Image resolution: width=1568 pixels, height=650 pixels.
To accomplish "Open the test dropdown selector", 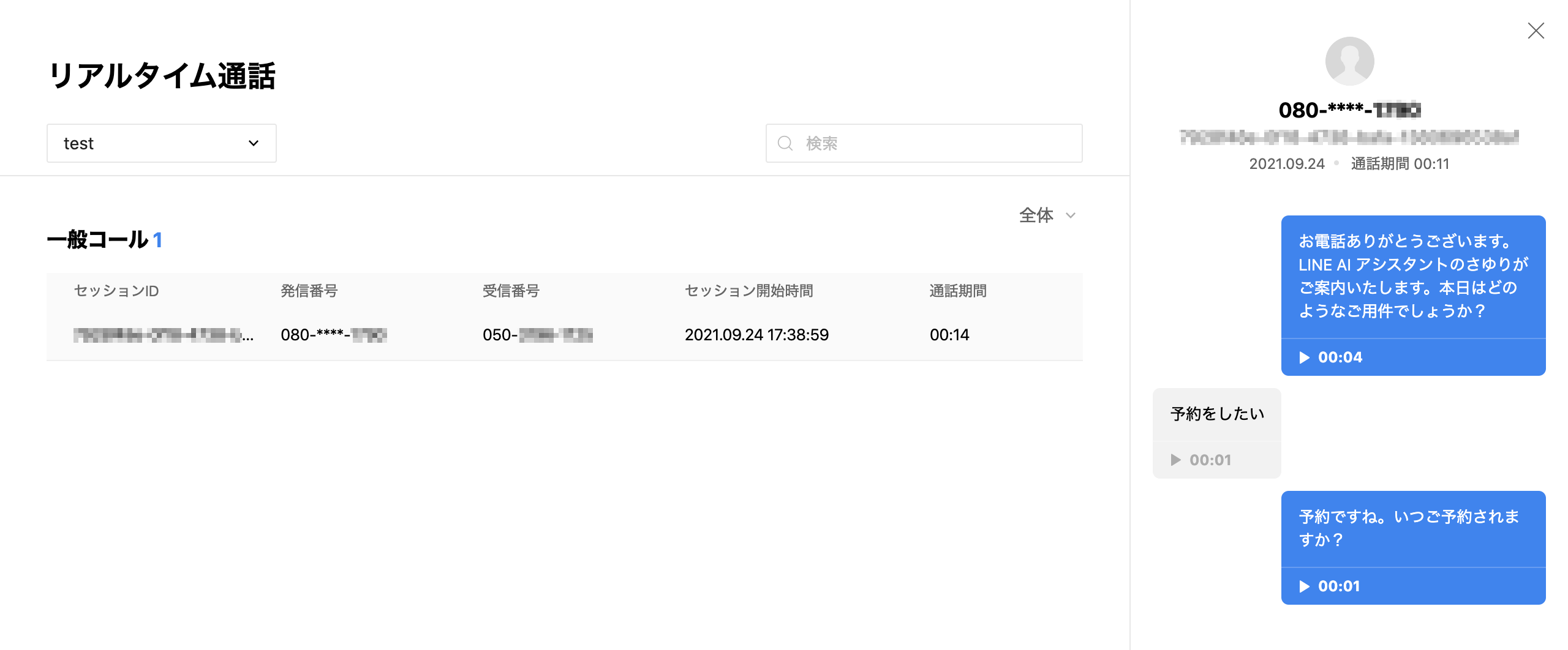I will point(161,143).
